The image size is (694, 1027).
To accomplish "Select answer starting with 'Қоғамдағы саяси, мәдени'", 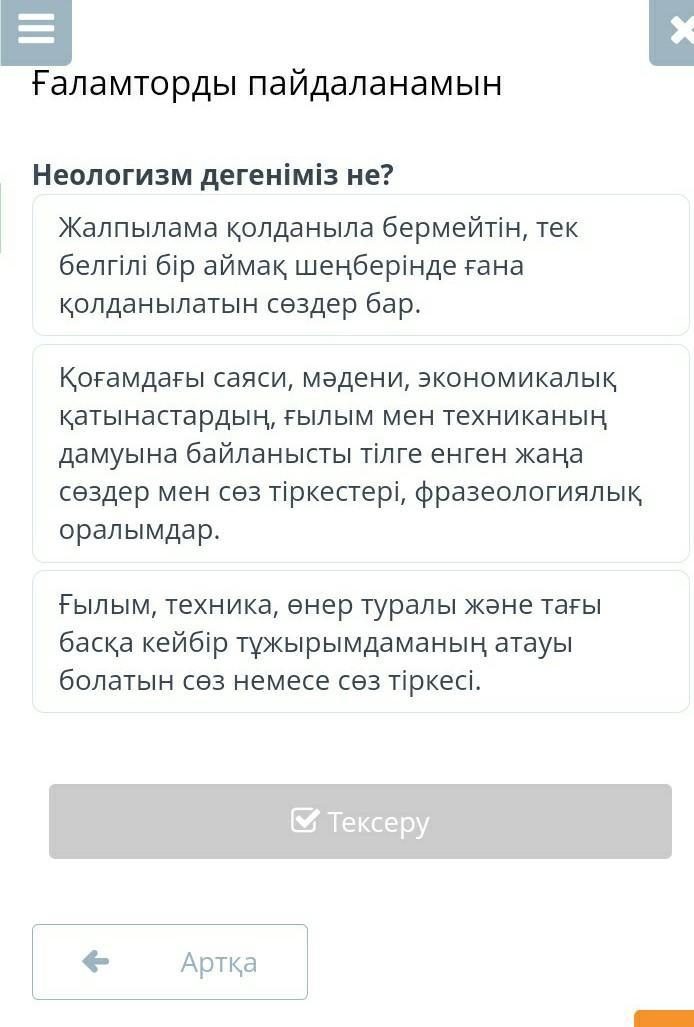I will (360, 453).
